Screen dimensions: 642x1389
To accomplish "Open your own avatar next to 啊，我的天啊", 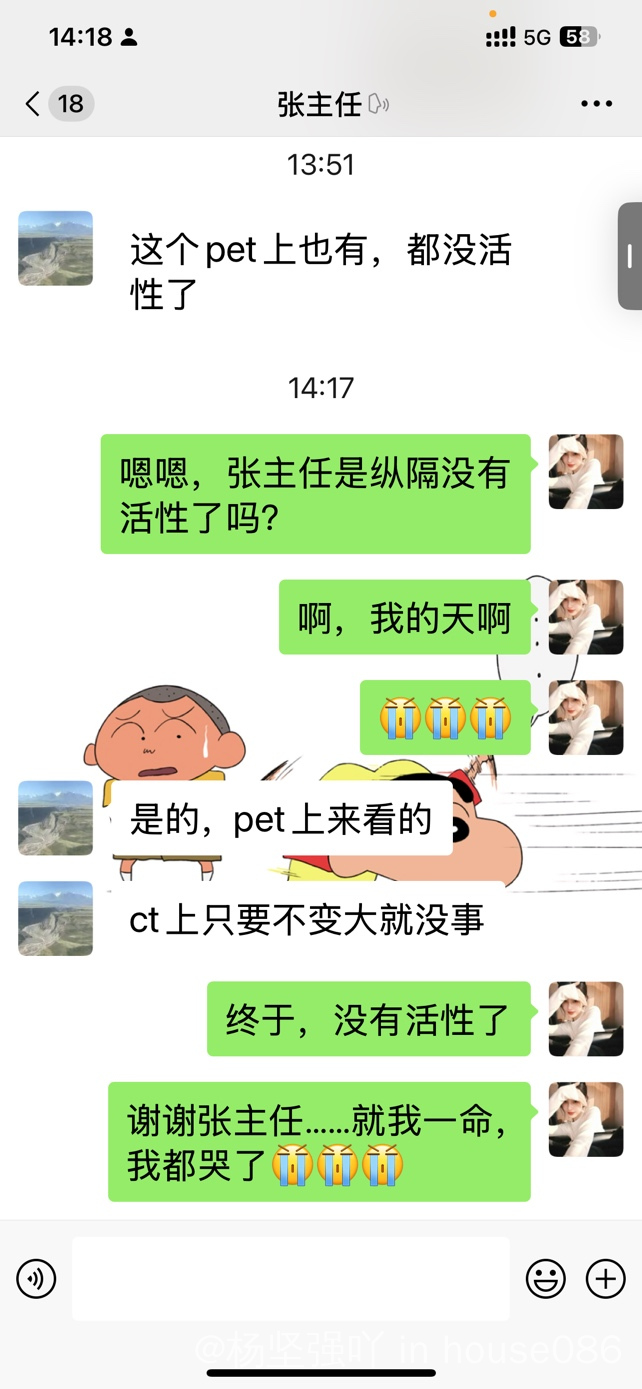I will 586,617.
